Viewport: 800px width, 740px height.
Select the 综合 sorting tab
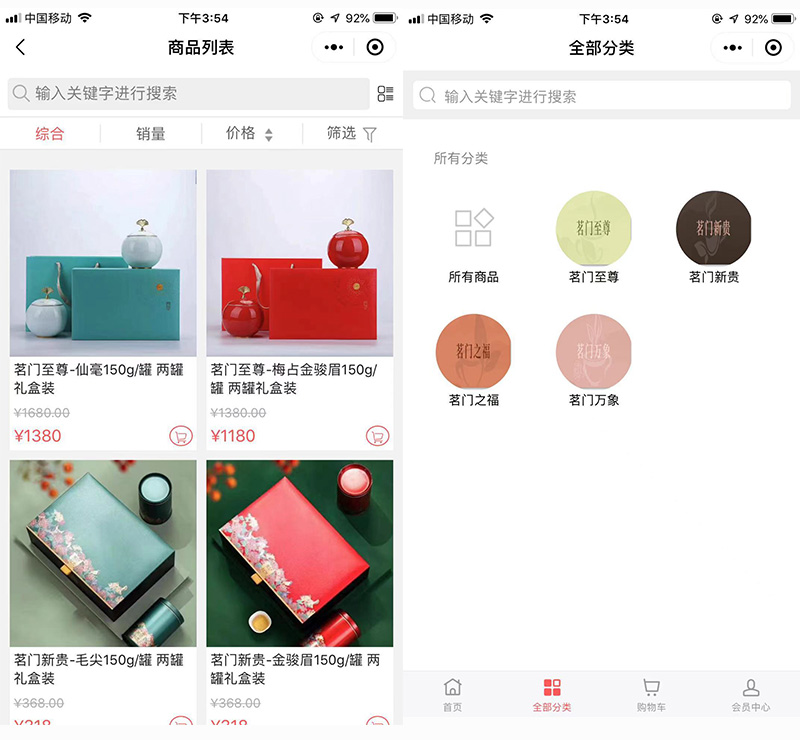coord(50,134)
